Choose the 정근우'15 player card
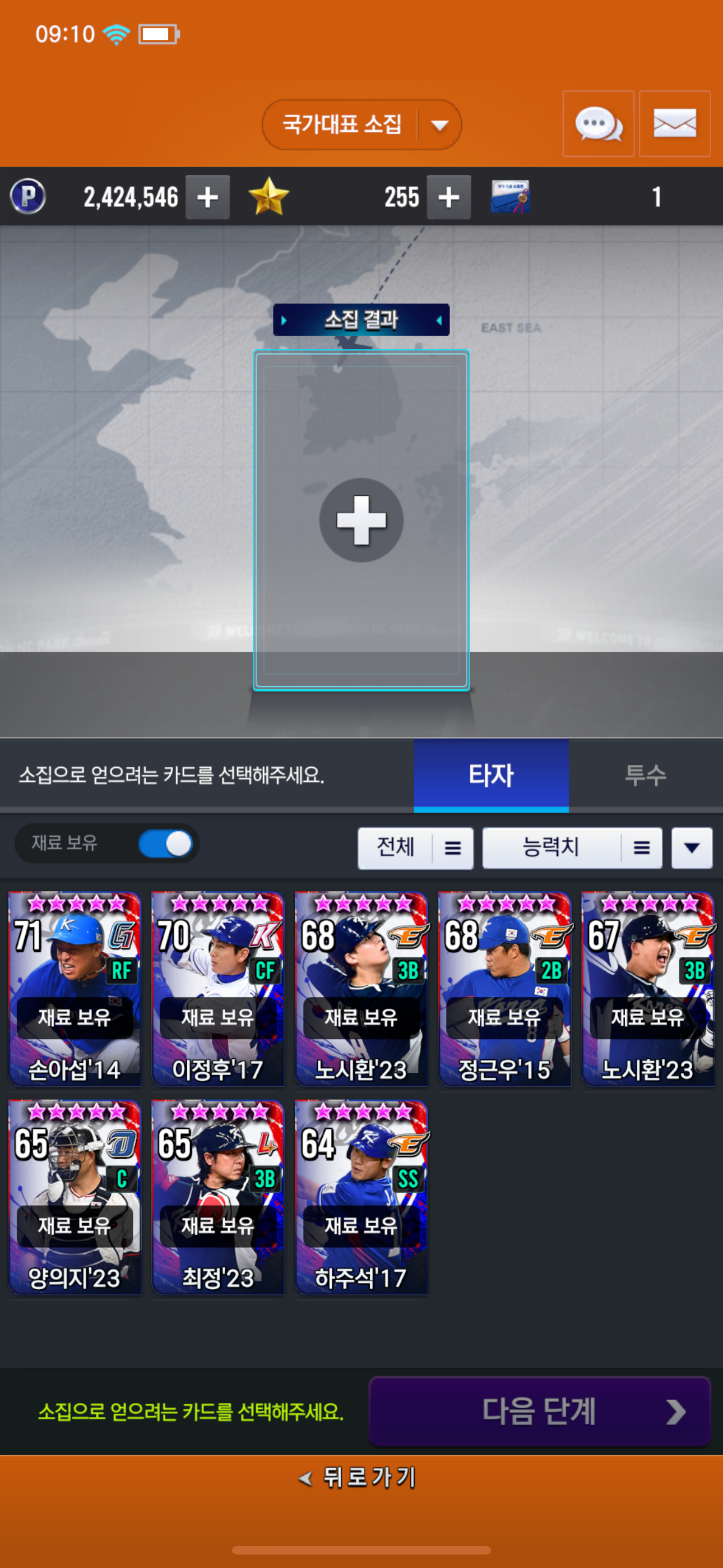Viewport: 723px width, 1568px height. coord(504,989)
